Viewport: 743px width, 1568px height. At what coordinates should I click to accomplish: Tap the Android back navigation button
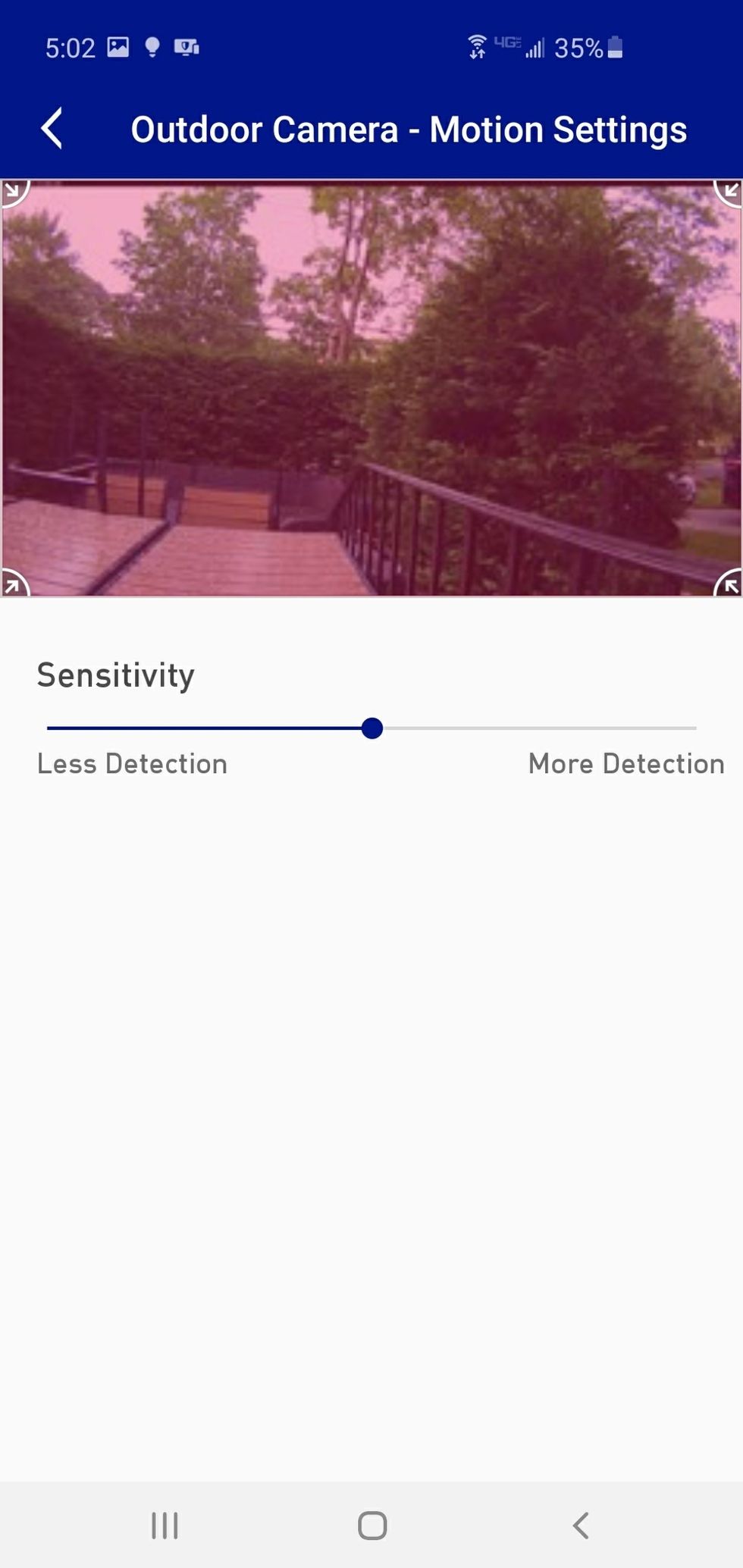[x=580, y=1526]
